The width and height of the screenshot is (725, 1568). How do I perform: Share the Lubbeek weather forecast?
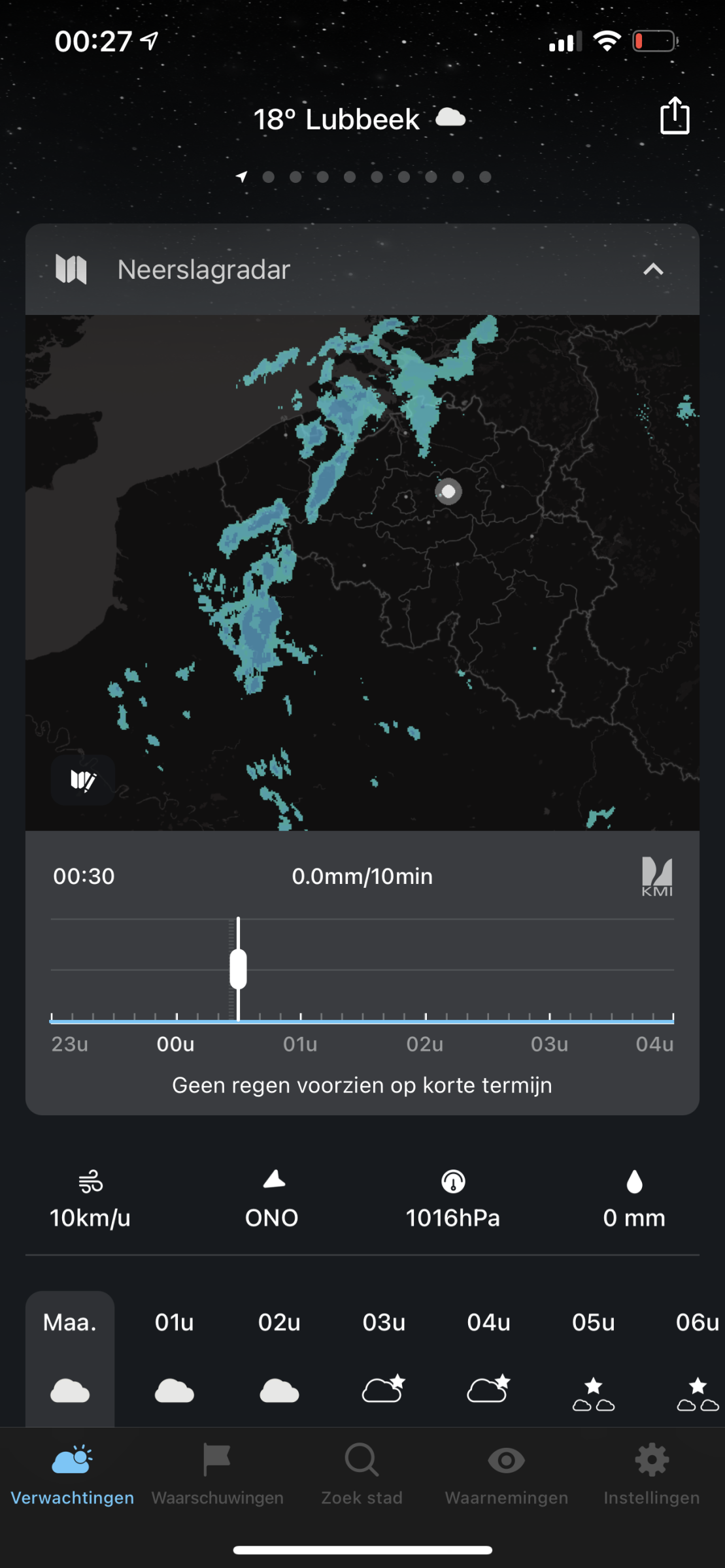click(675, 116)
